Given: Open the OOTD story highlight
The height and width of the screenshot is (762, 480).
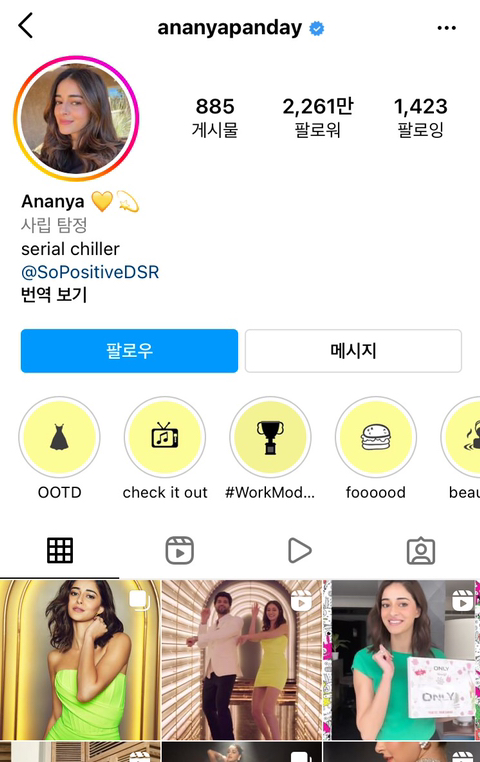Looking at the screenshot, I should click(59, 437).
